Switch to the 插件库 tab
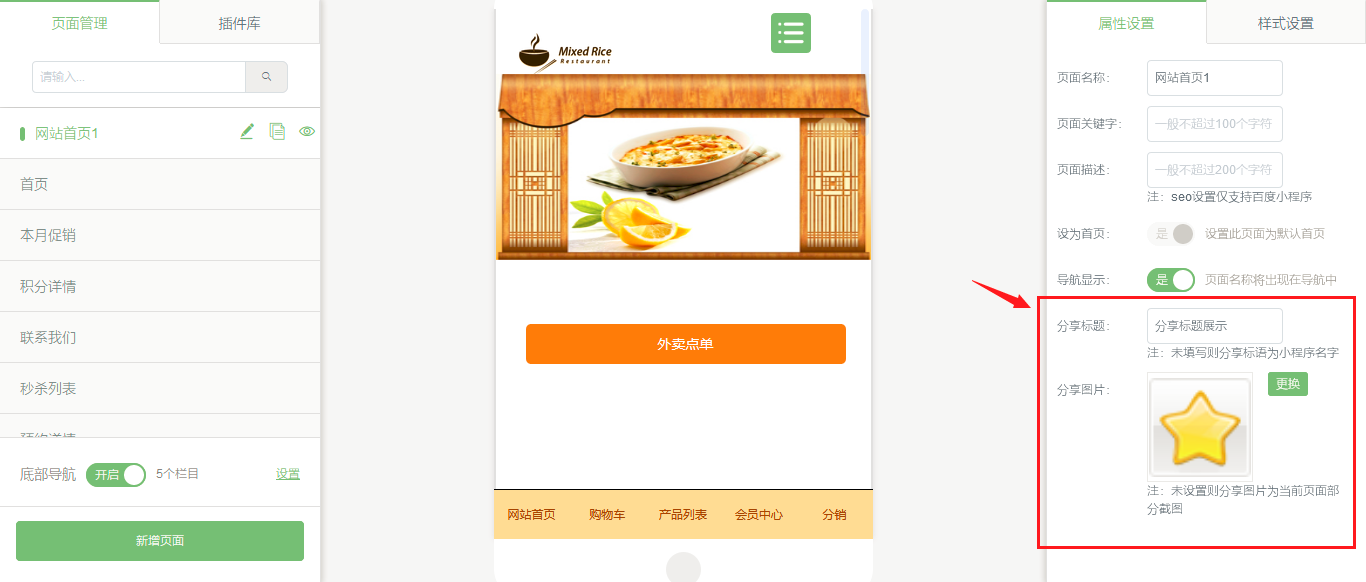This screenshot has height=582, width=1366. tap(239, 23)
